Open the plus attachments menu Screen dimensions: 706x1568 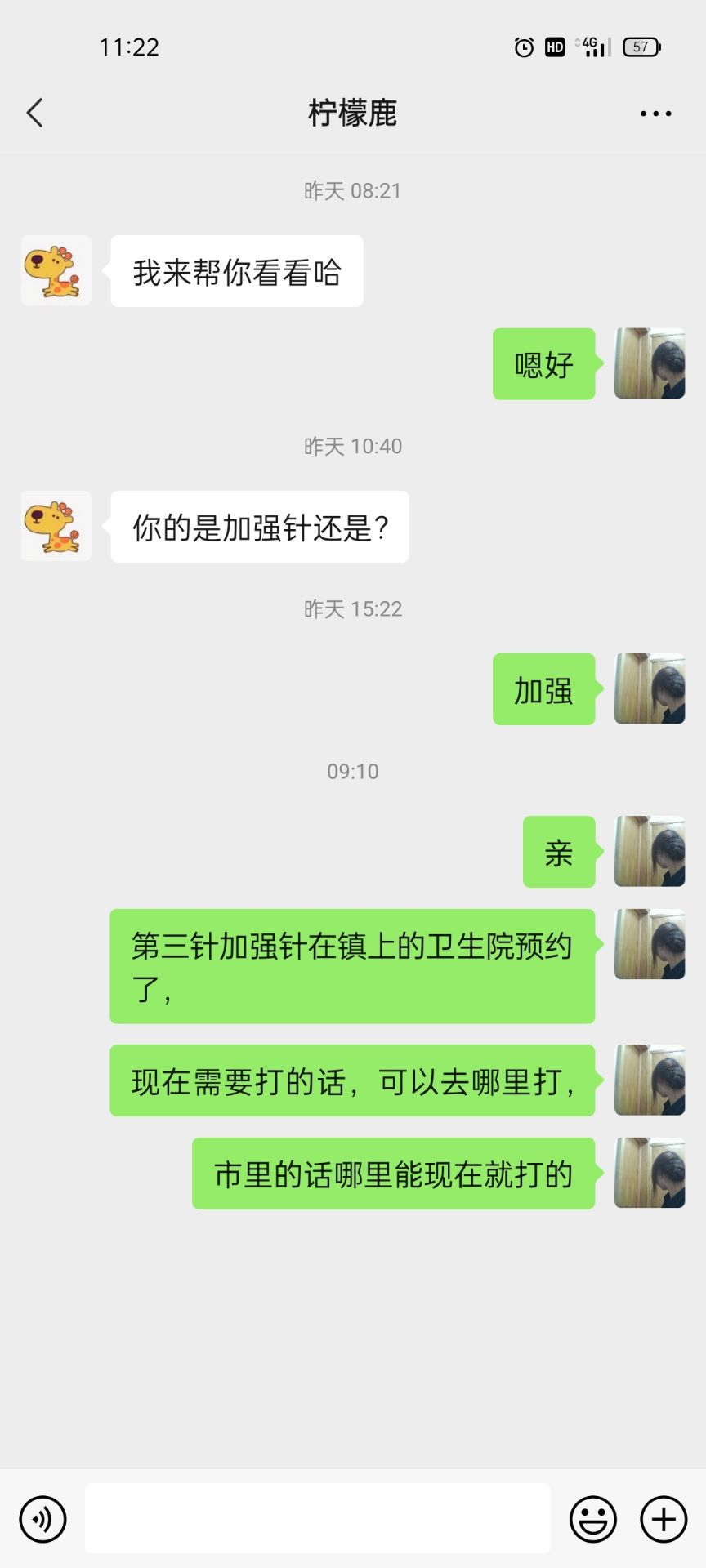pyautogui.click(x=664, y=1519)
